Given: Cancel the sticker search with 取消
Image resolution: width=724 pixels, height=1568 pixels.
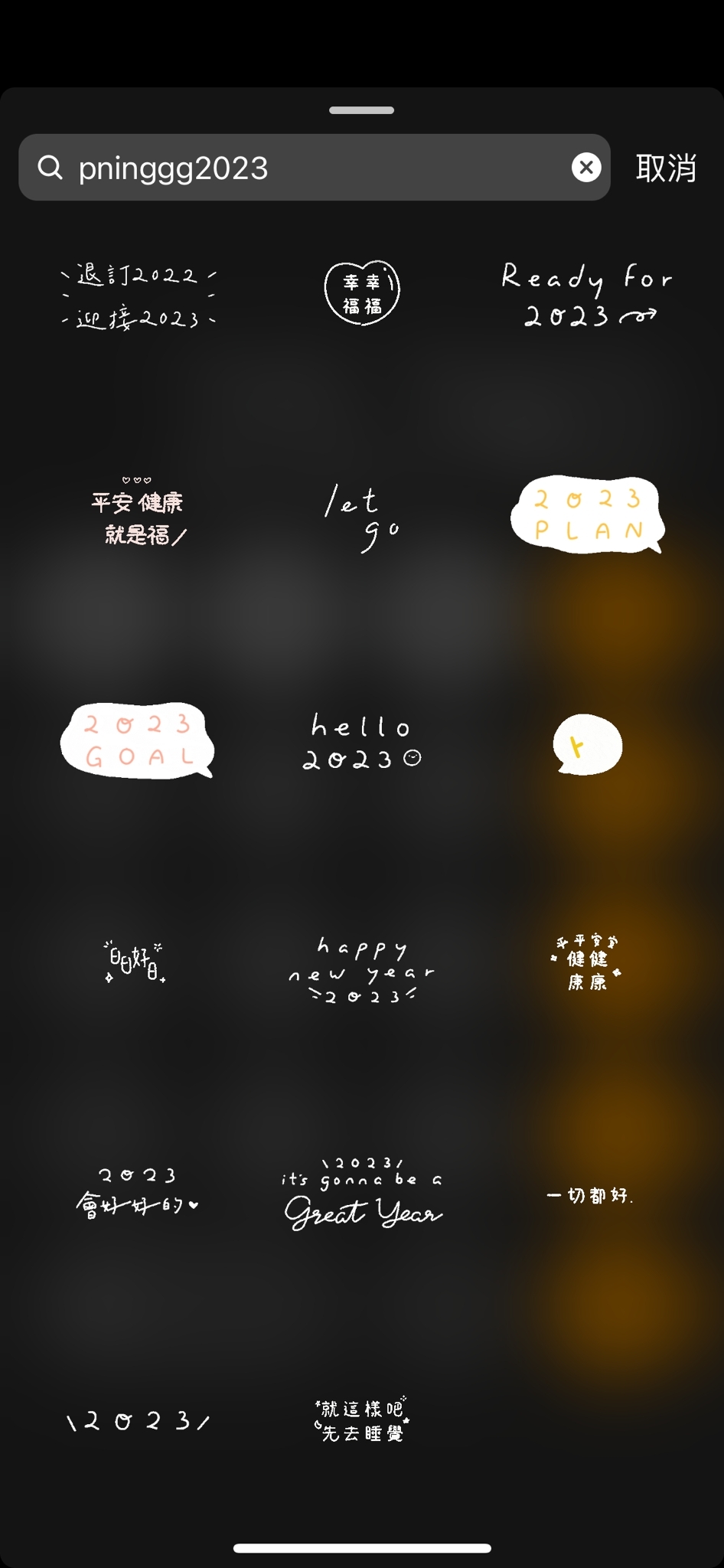Looking at the screenshot, I should point(666,168).
